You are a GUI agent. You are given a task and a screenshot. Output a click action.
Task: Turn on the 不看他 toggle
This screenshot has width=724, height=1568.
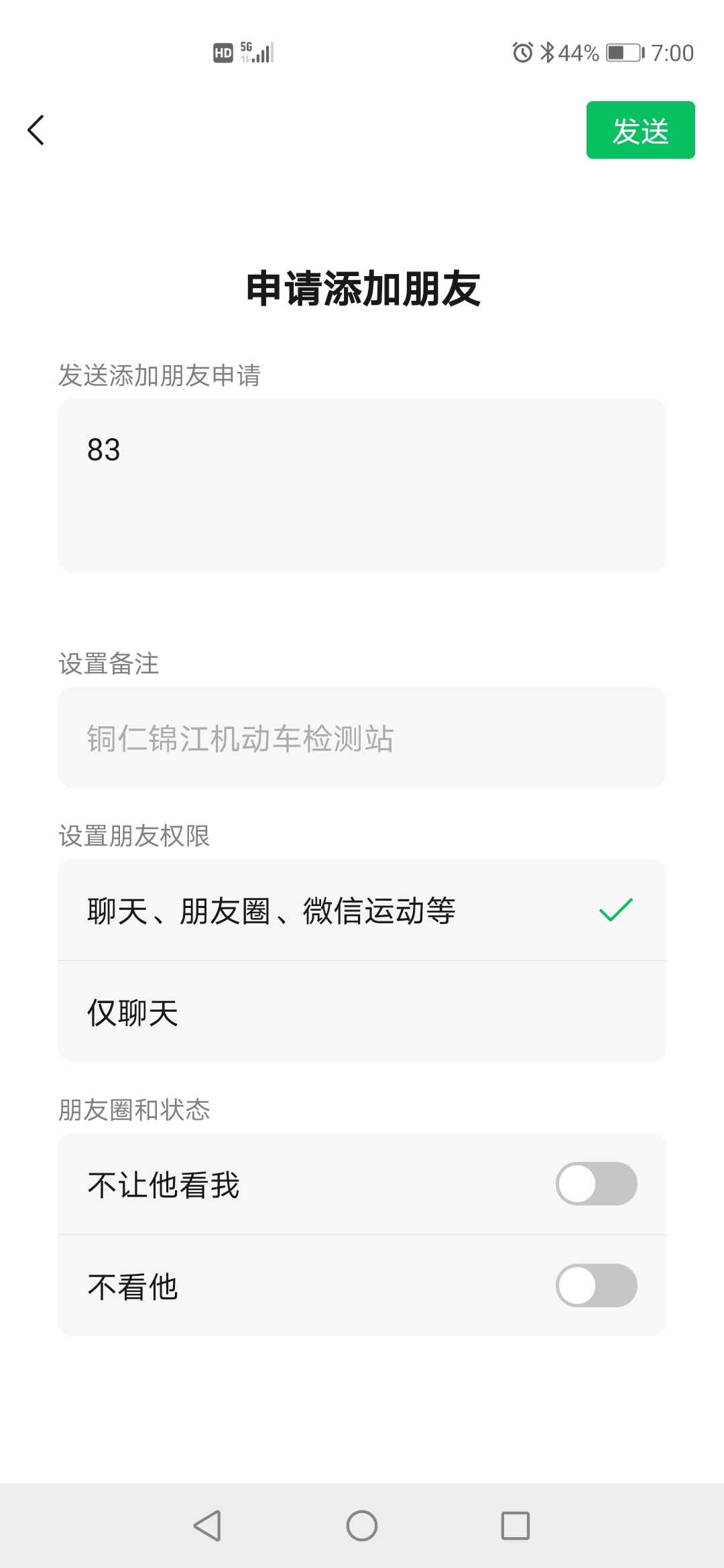pyautogui.click(x=596, y=1285)
